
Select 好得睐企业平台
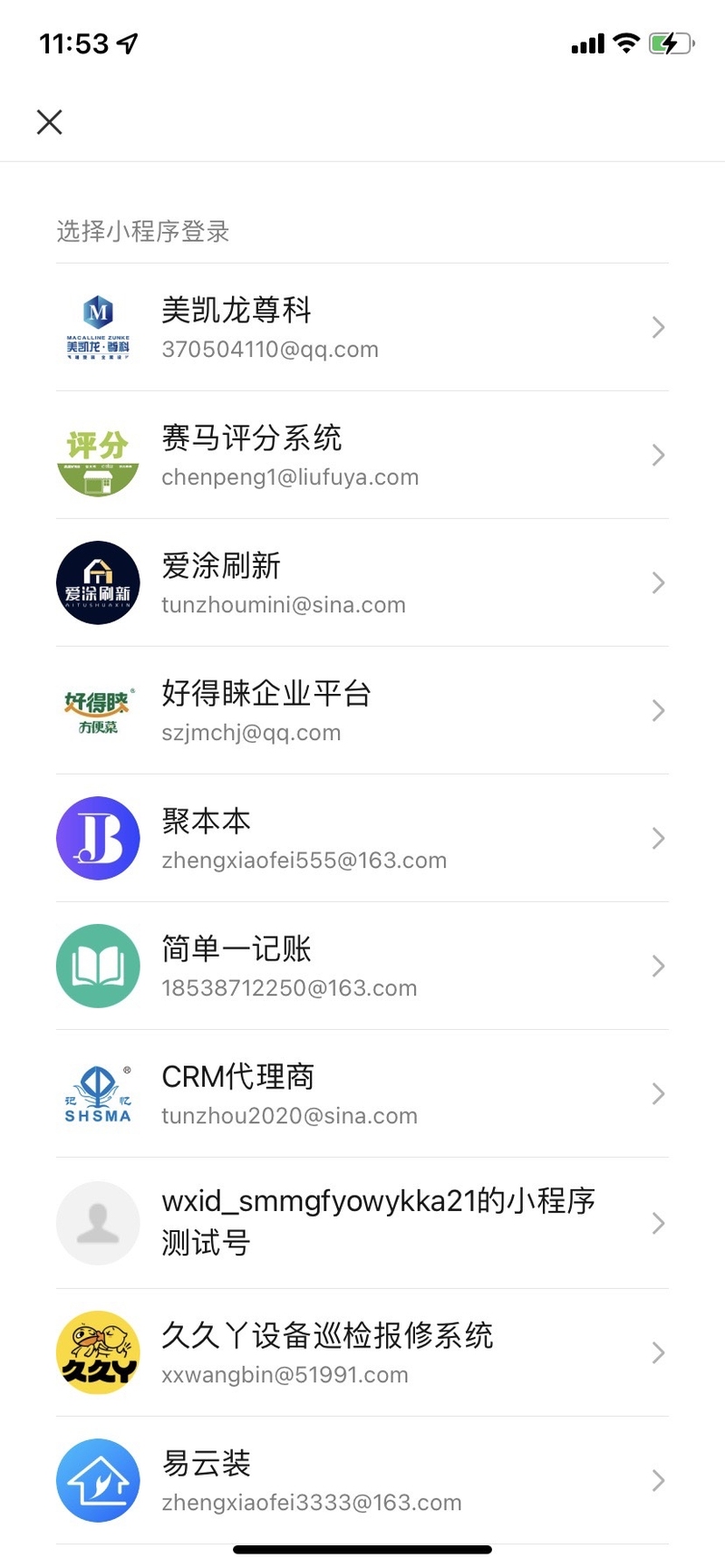coord(362,710)
